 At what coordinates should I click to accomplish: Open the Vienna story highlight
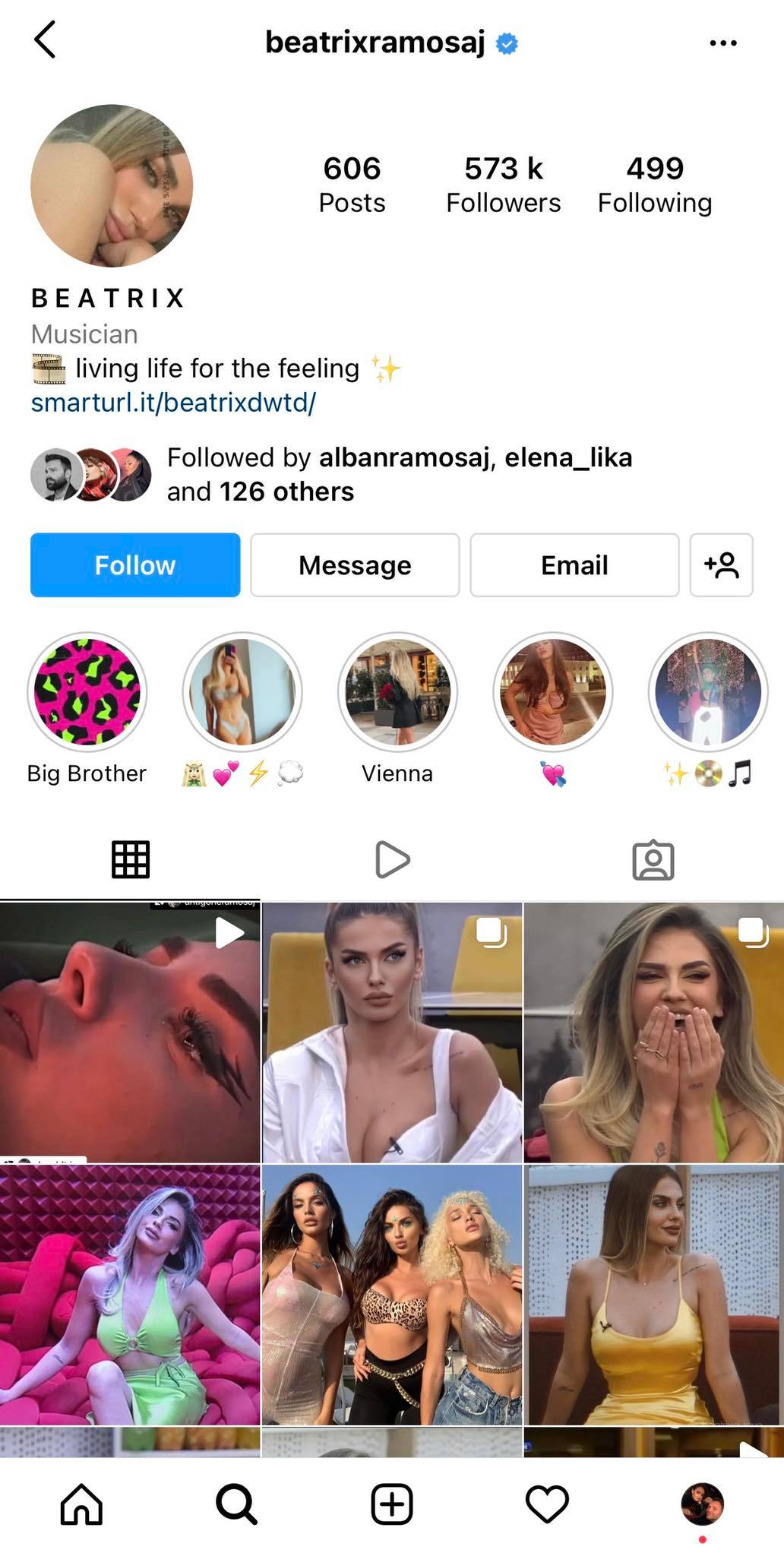click(397, 692)
